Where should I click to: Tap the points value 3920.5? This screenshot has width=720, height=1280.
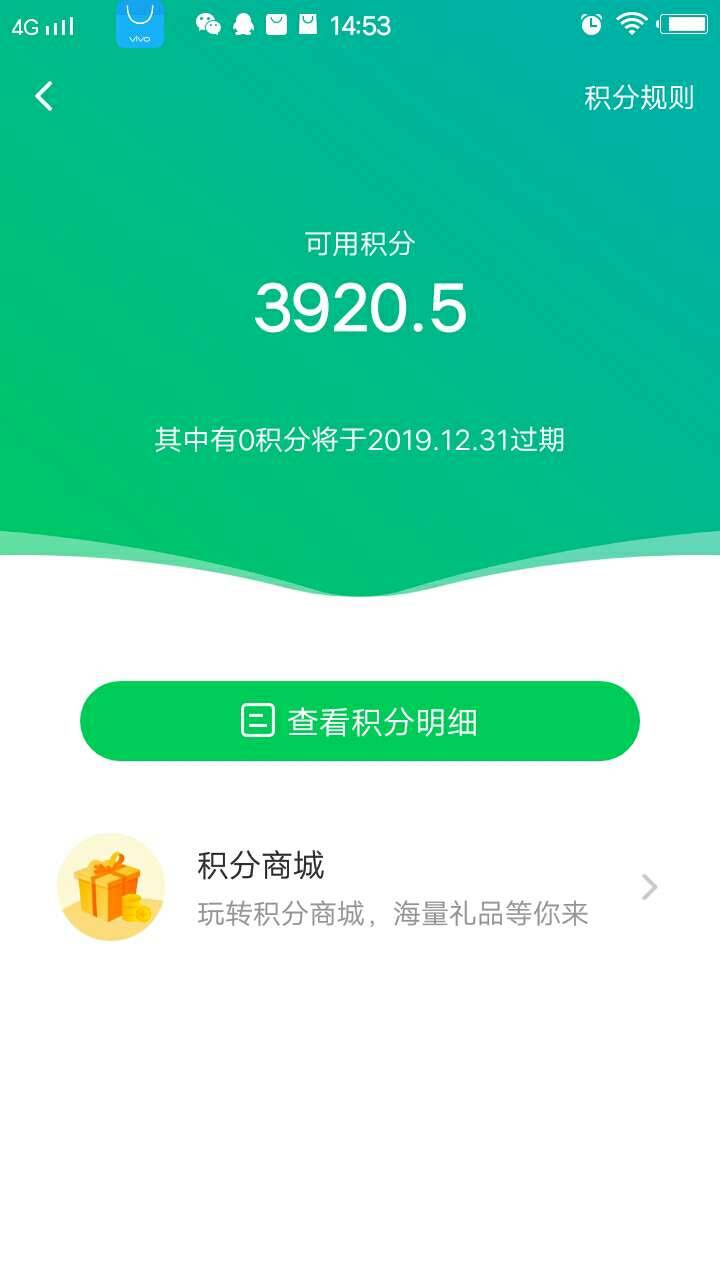[x=360, y=307]
